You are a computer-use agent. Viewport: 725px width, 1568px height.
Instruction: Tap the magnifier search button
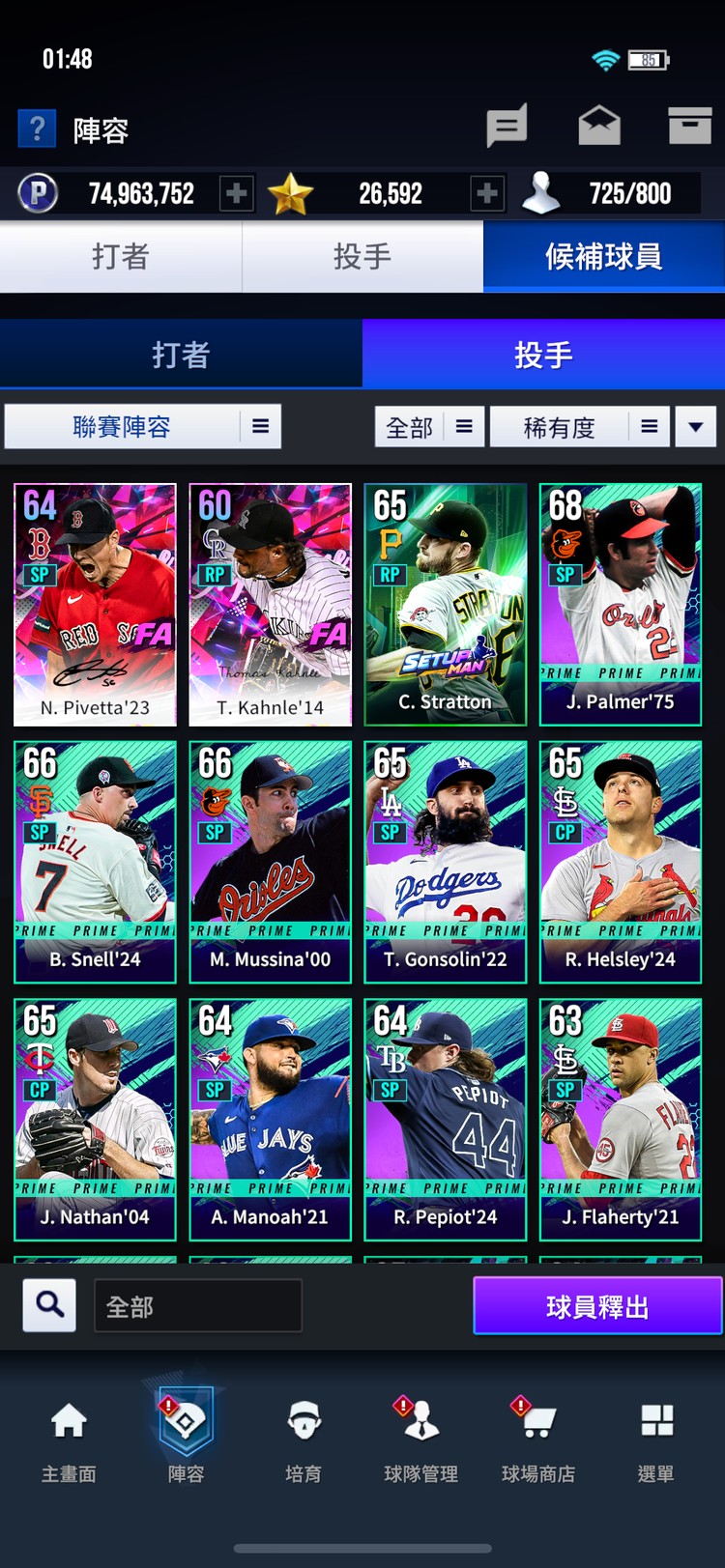pyautogui.click(x=49, y=1305)
